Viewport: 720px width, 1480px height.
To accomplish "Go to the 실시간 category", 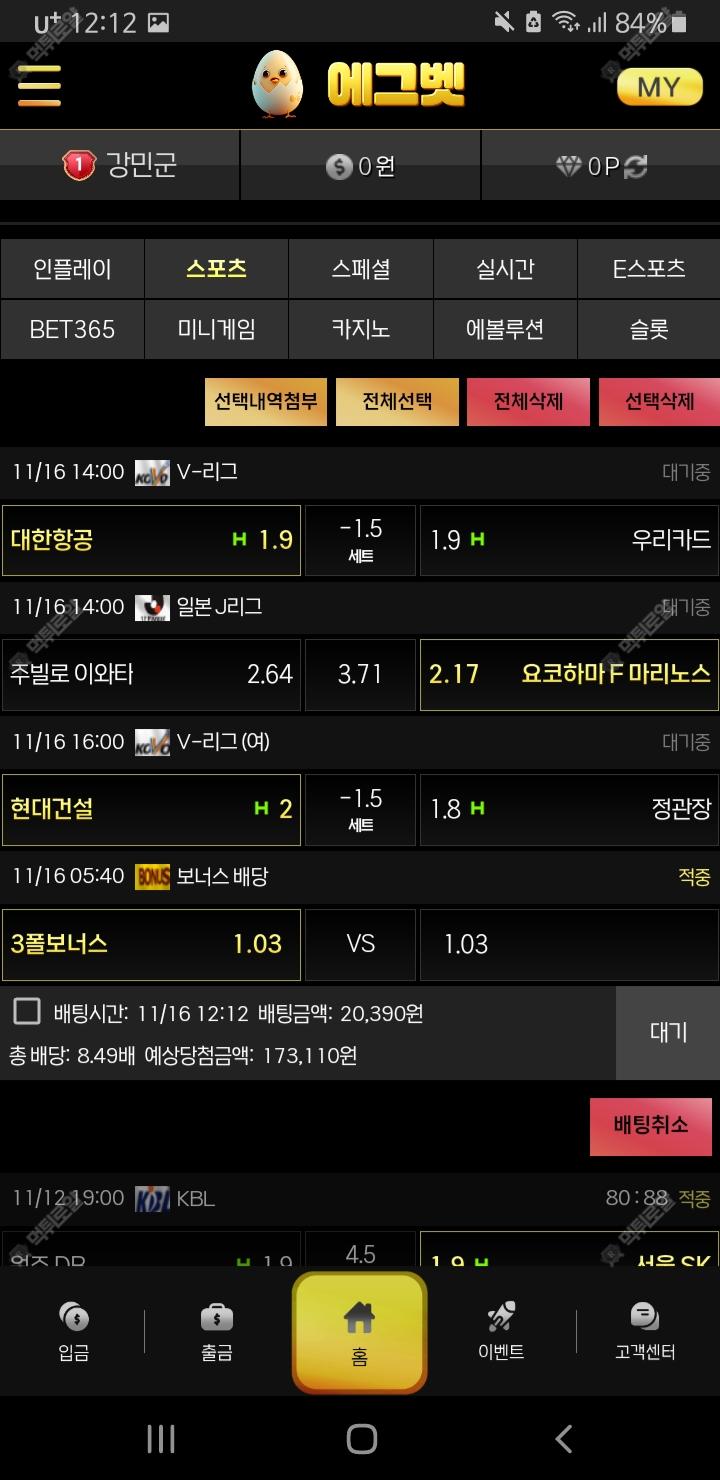I will click(505, 269).
